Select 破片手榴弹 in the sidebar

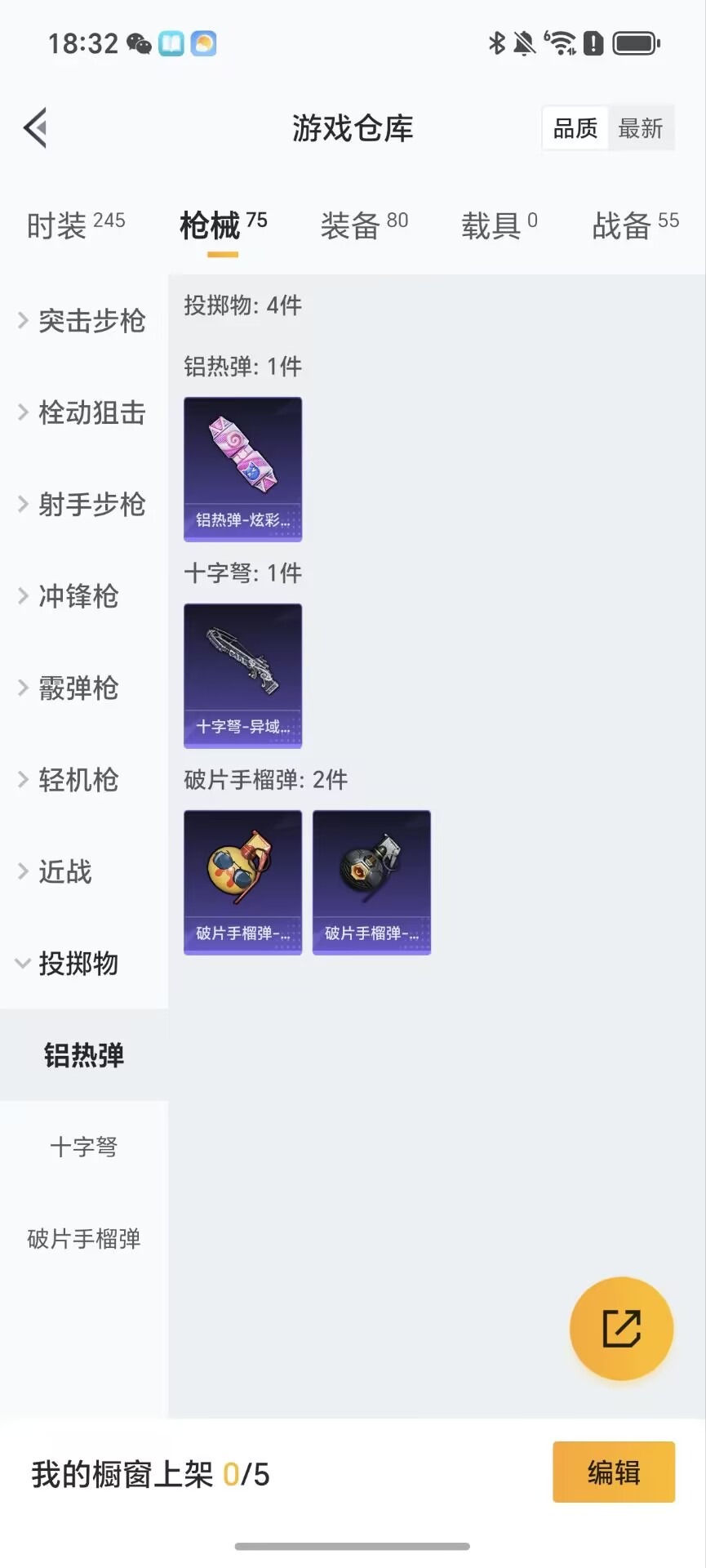click(84, 1239)
